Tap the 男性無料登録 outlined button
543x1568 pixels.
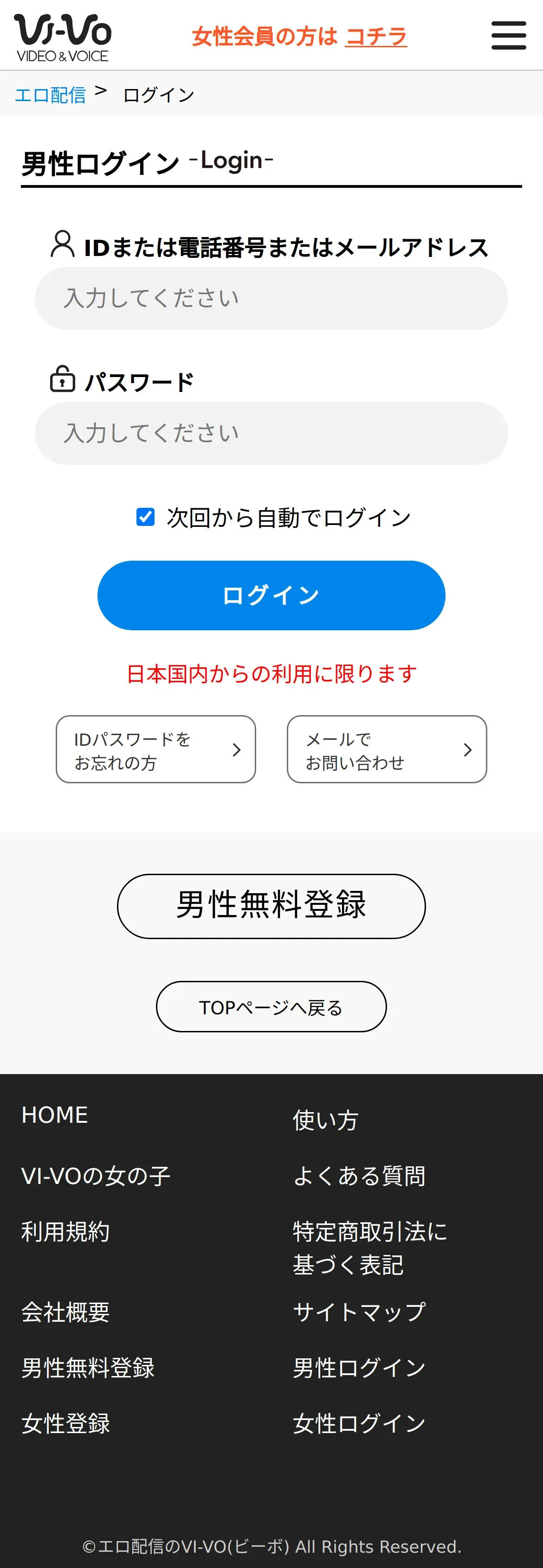(x=271, y=906)
